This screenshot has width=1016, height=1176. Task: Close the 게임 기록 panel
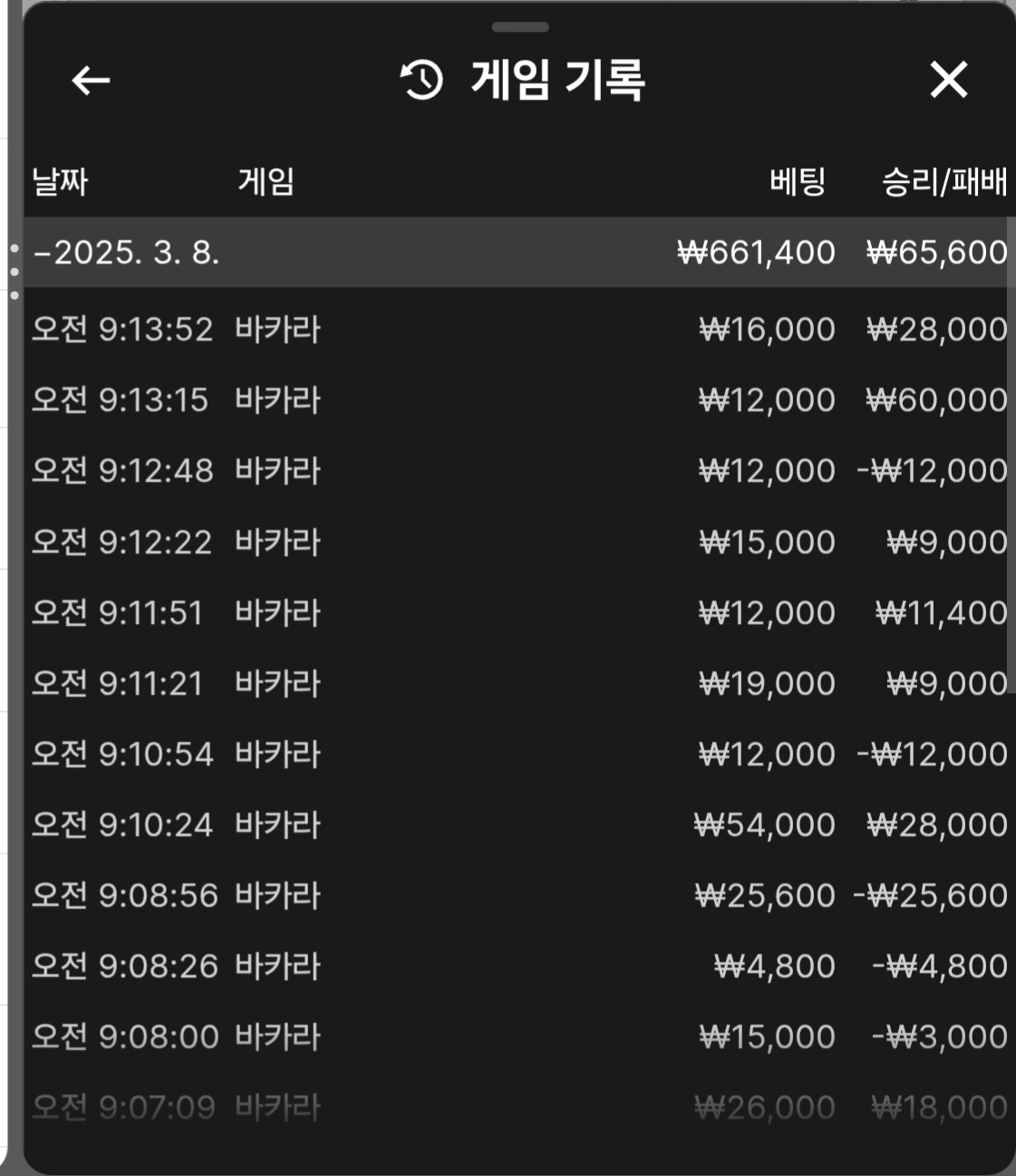point(949,80)
